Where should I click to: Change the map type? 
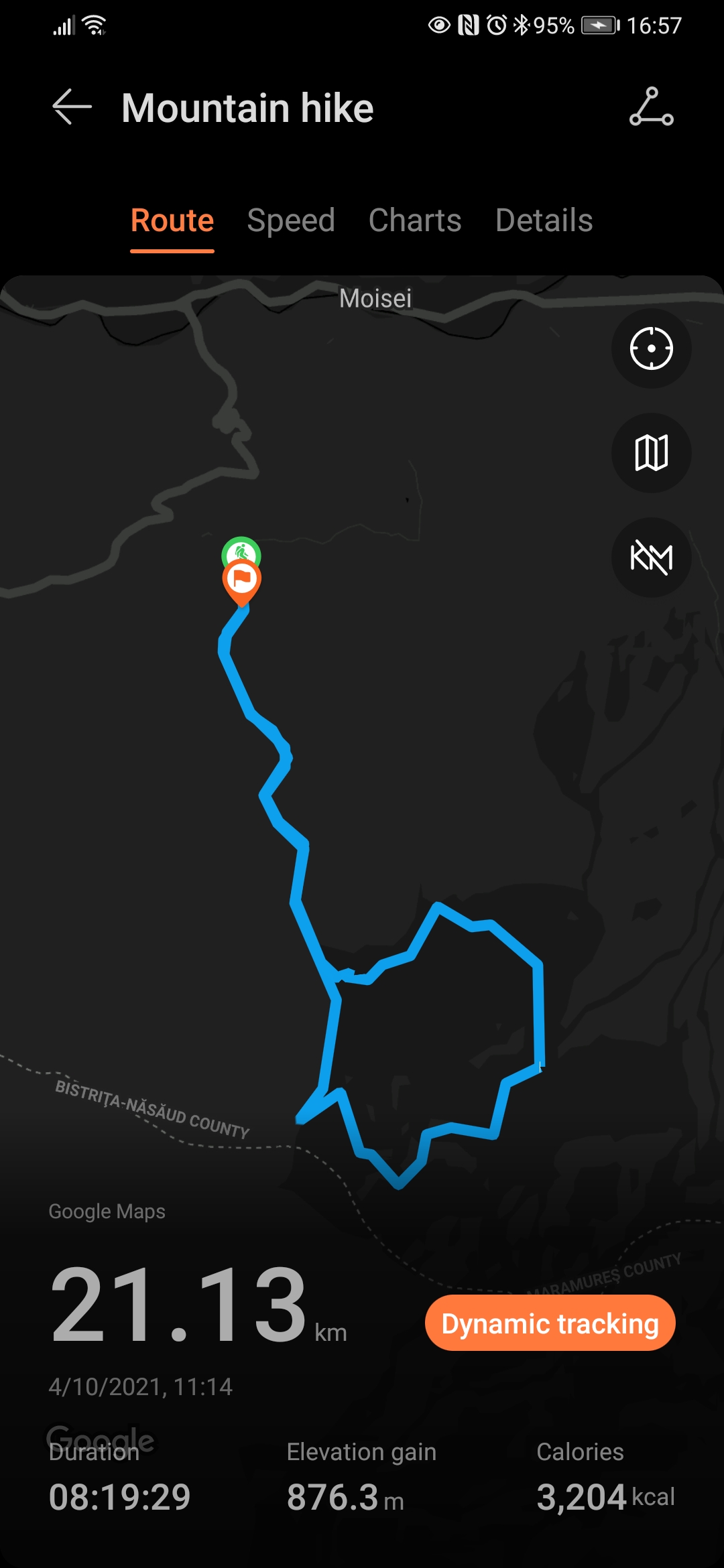651,453
